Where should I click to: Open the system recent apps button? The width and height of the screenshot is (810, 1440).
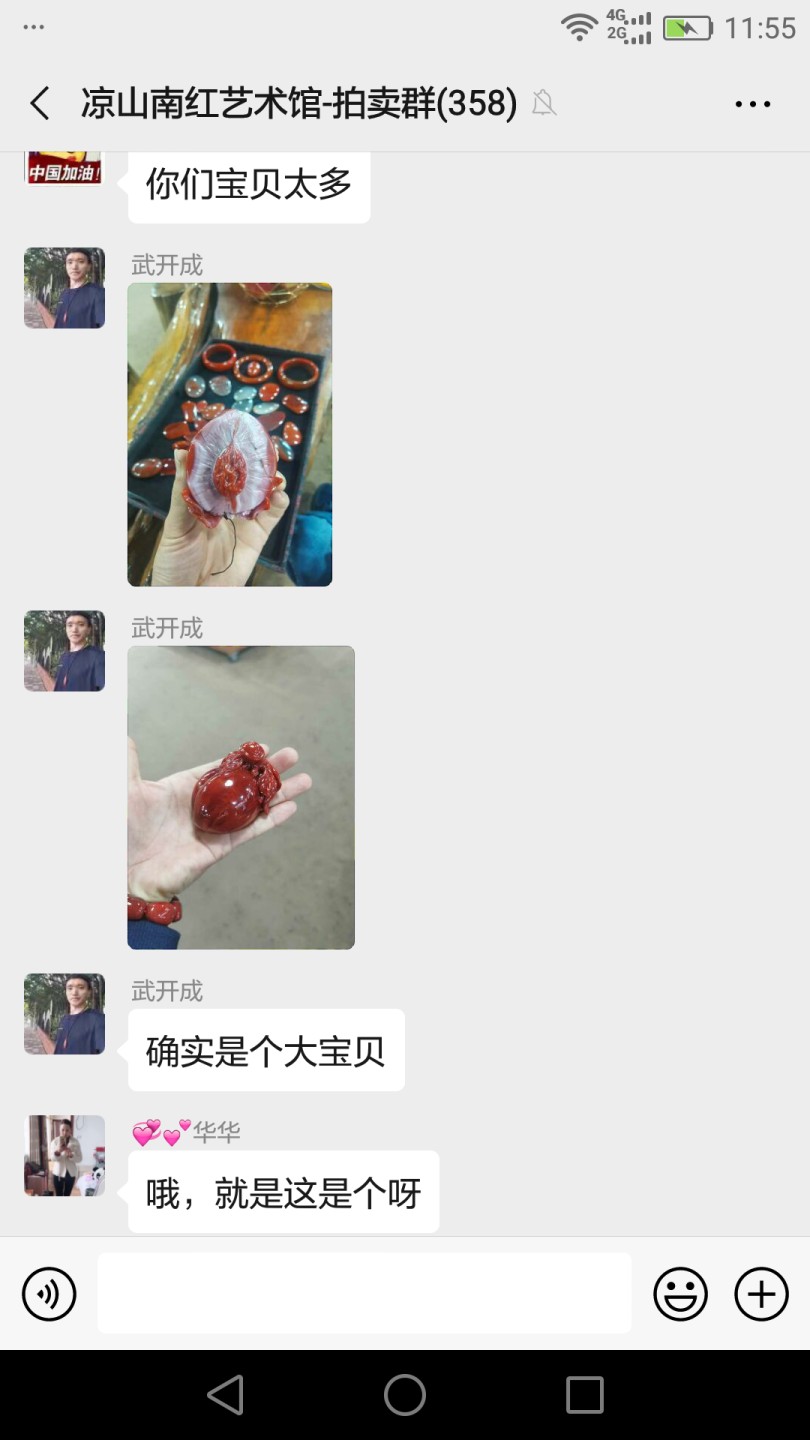click(x=584, y=1394)
